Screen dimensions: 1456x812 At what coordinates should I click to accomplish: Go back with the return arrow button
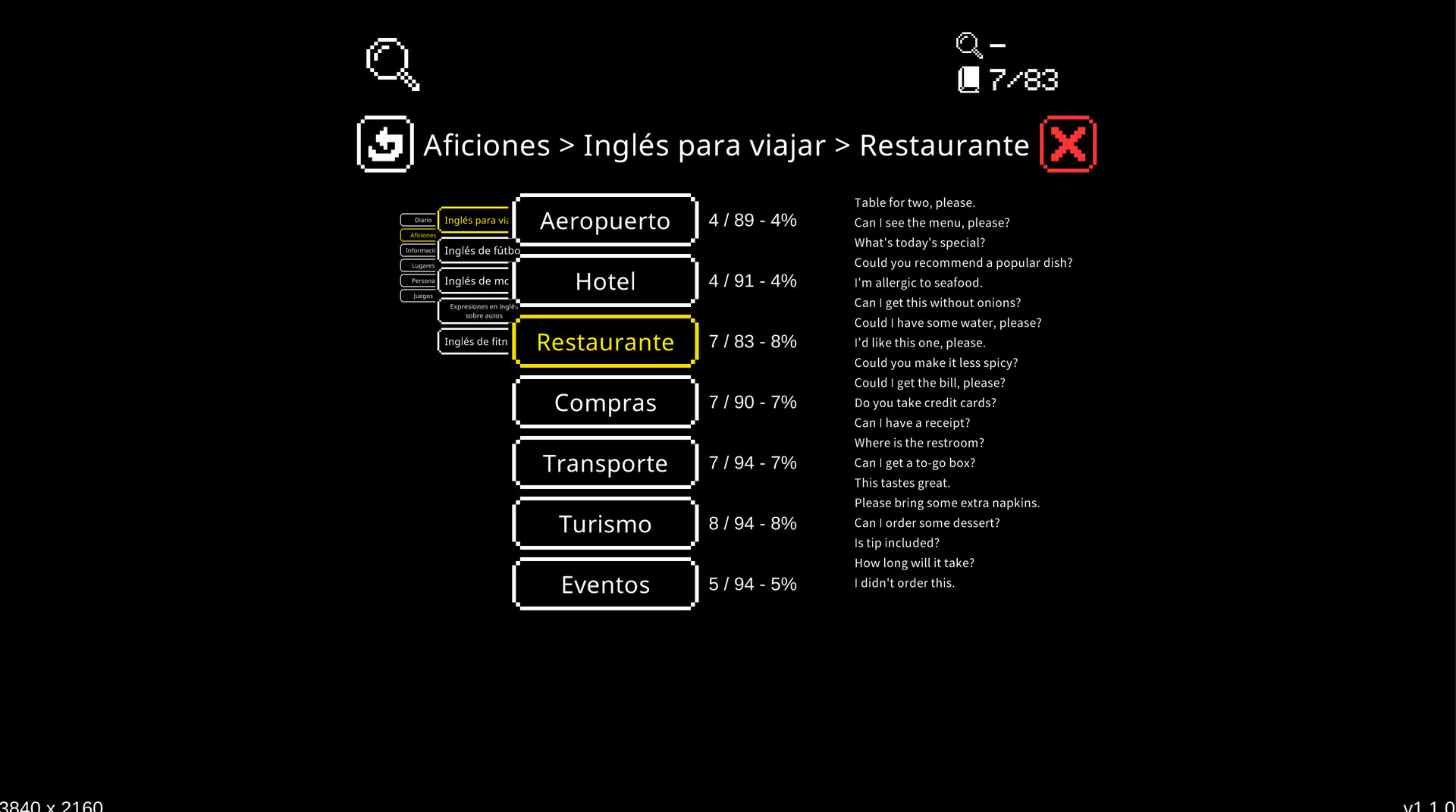coord(385,144)
